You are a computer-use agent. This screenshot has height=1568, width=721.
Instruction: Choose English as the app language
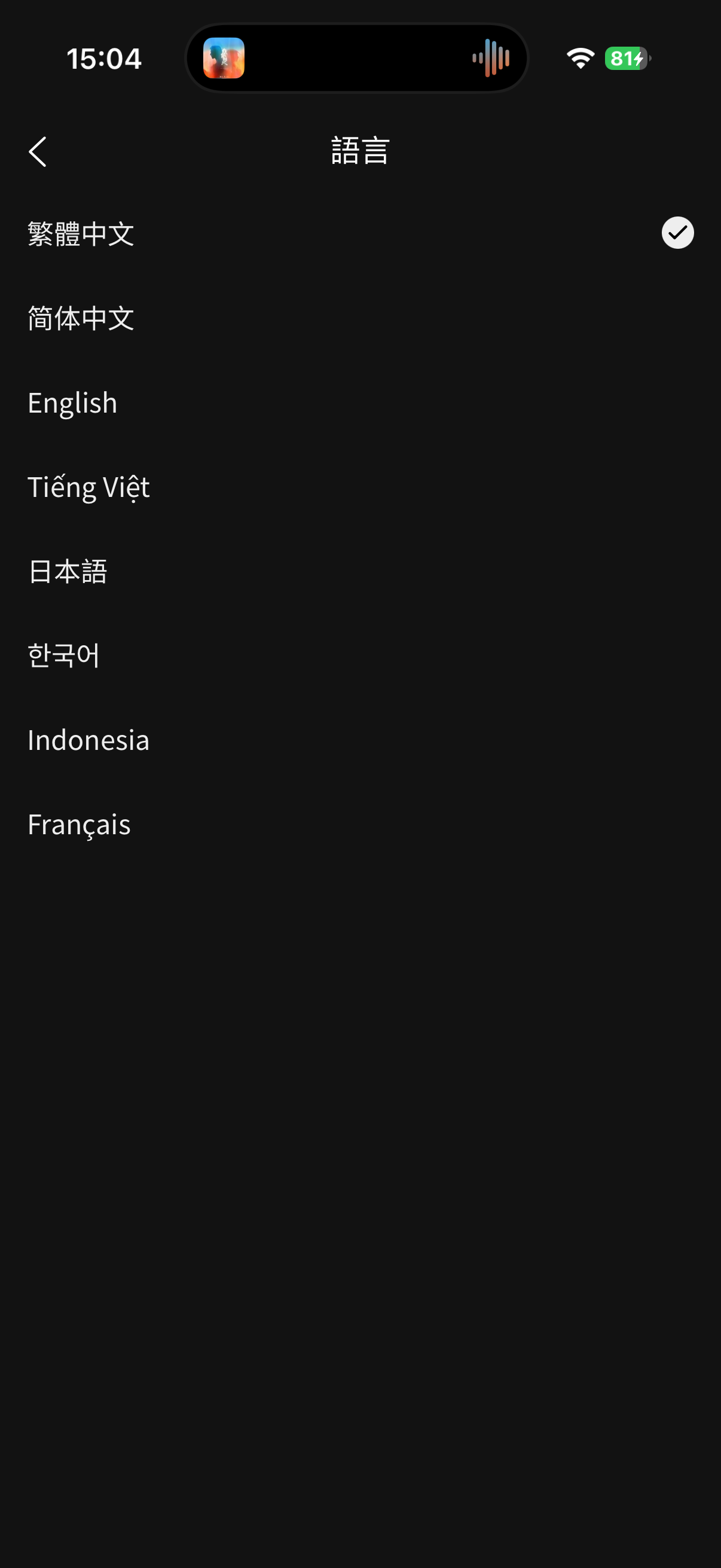click(72, 403)
